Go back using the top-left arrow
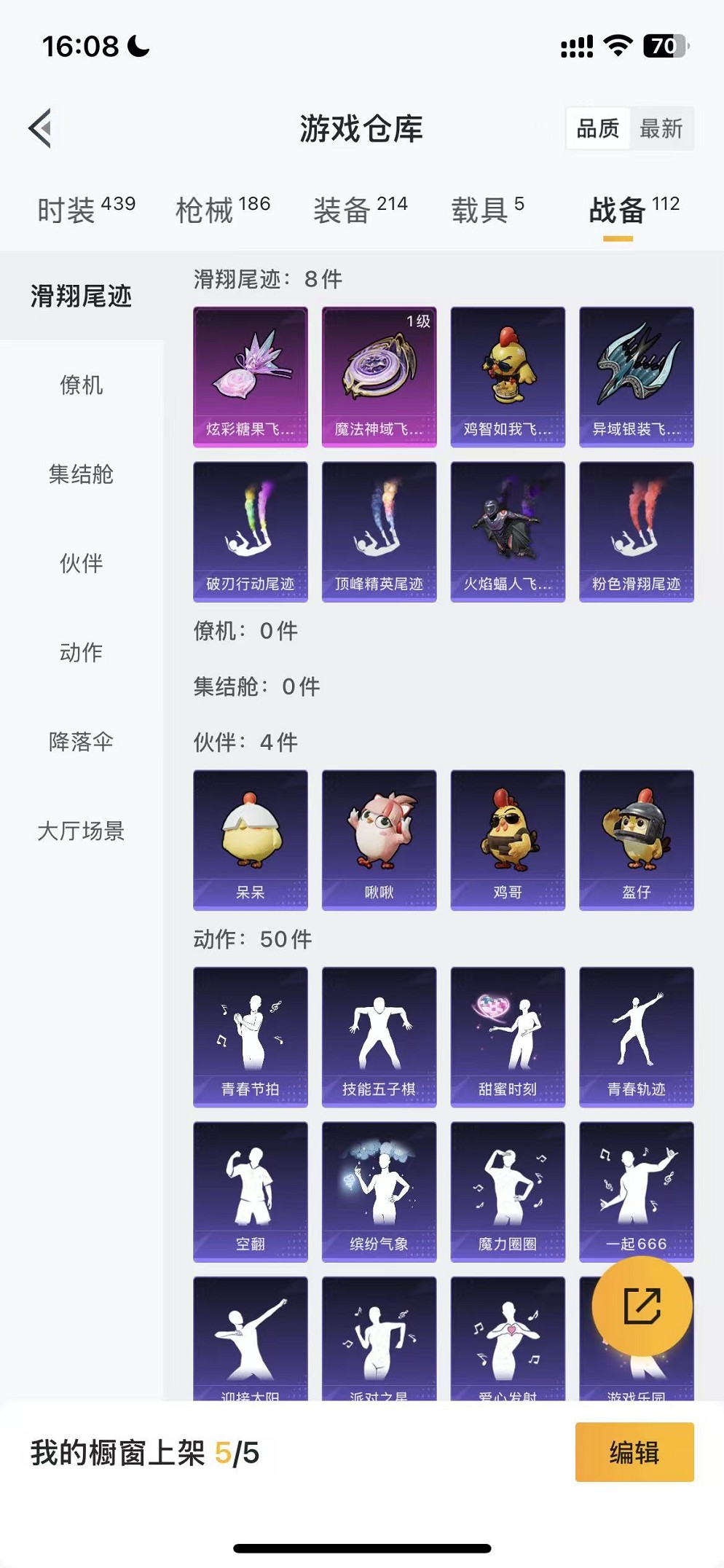 pos(41,128)
